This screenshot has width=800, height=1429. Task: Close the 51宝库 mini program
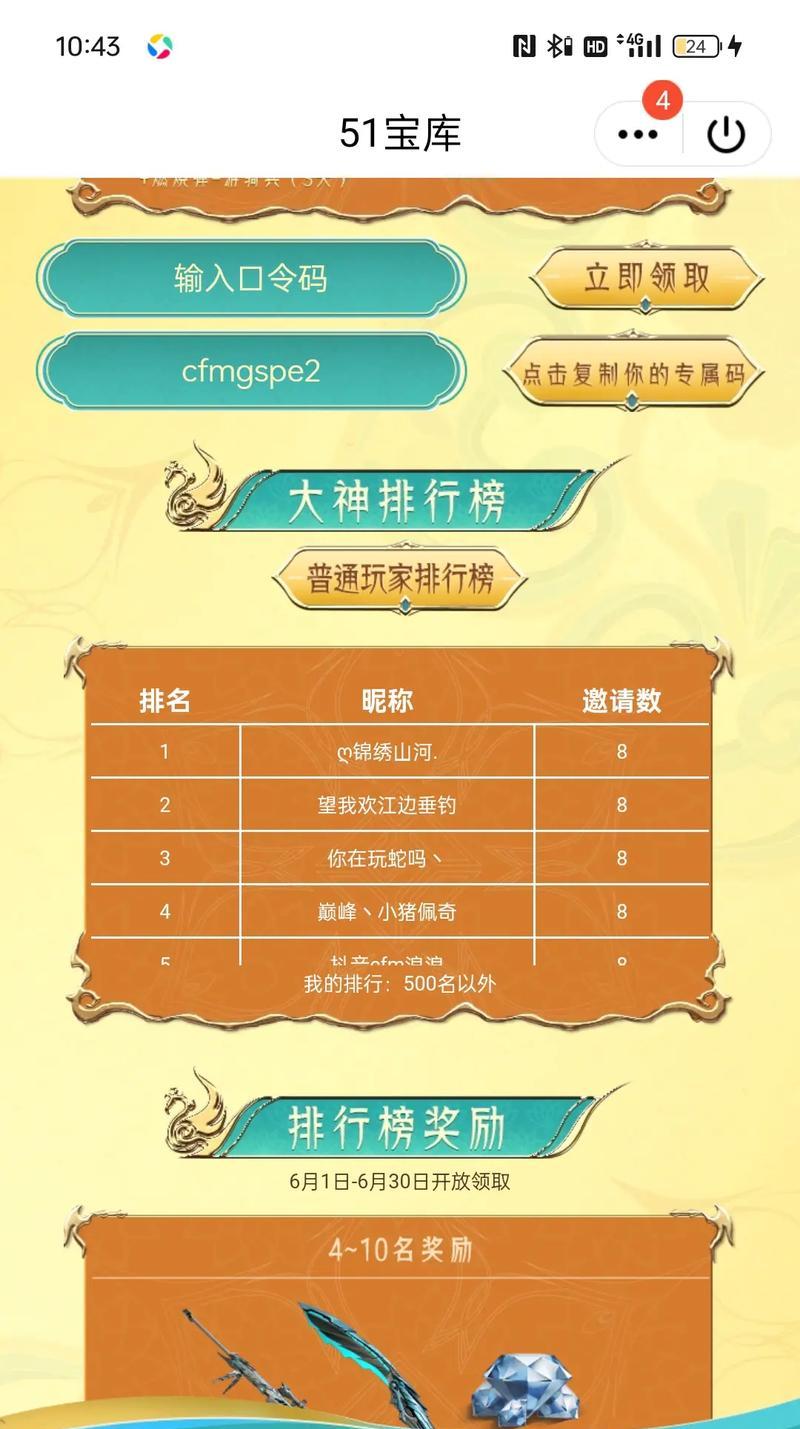(x=727, y=133)
